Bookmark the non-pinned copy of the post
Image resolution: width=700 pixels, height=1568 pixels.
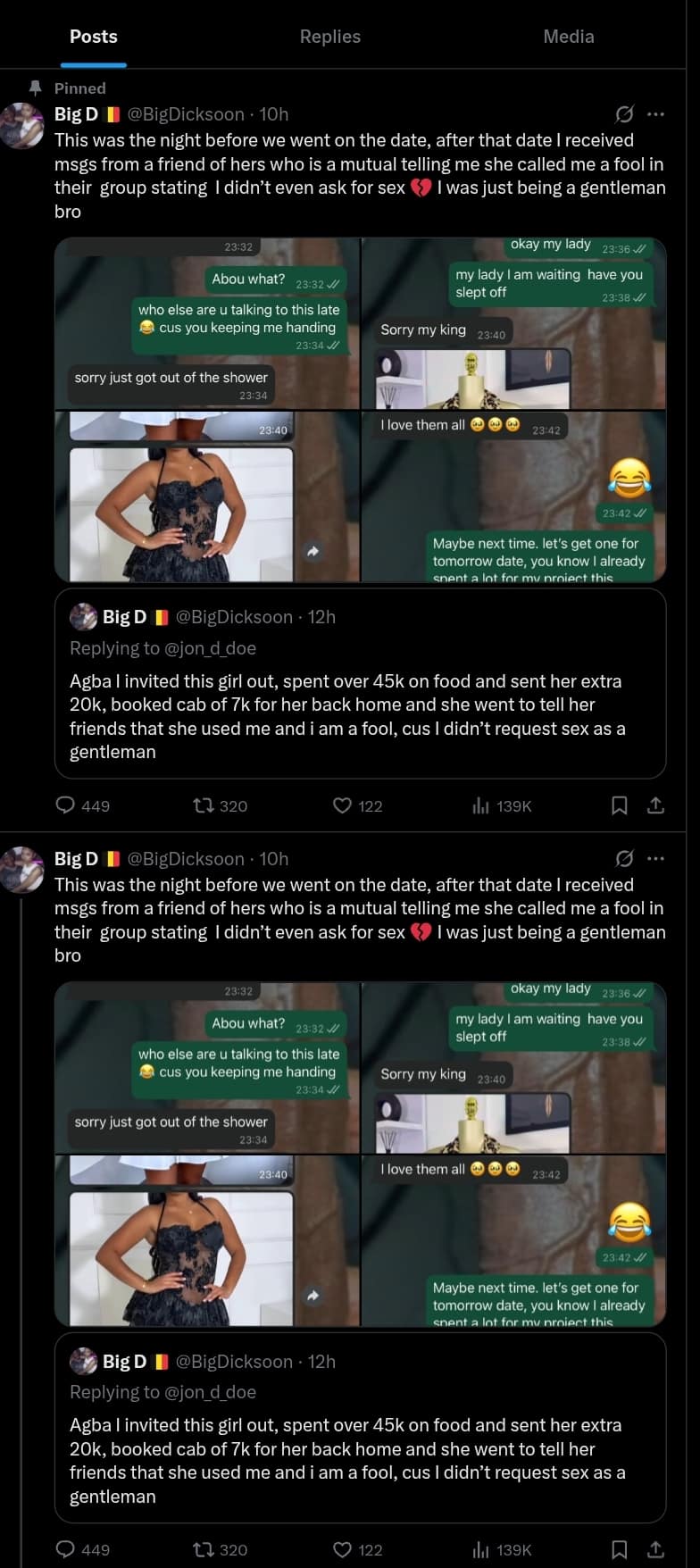coord(619,1549)
